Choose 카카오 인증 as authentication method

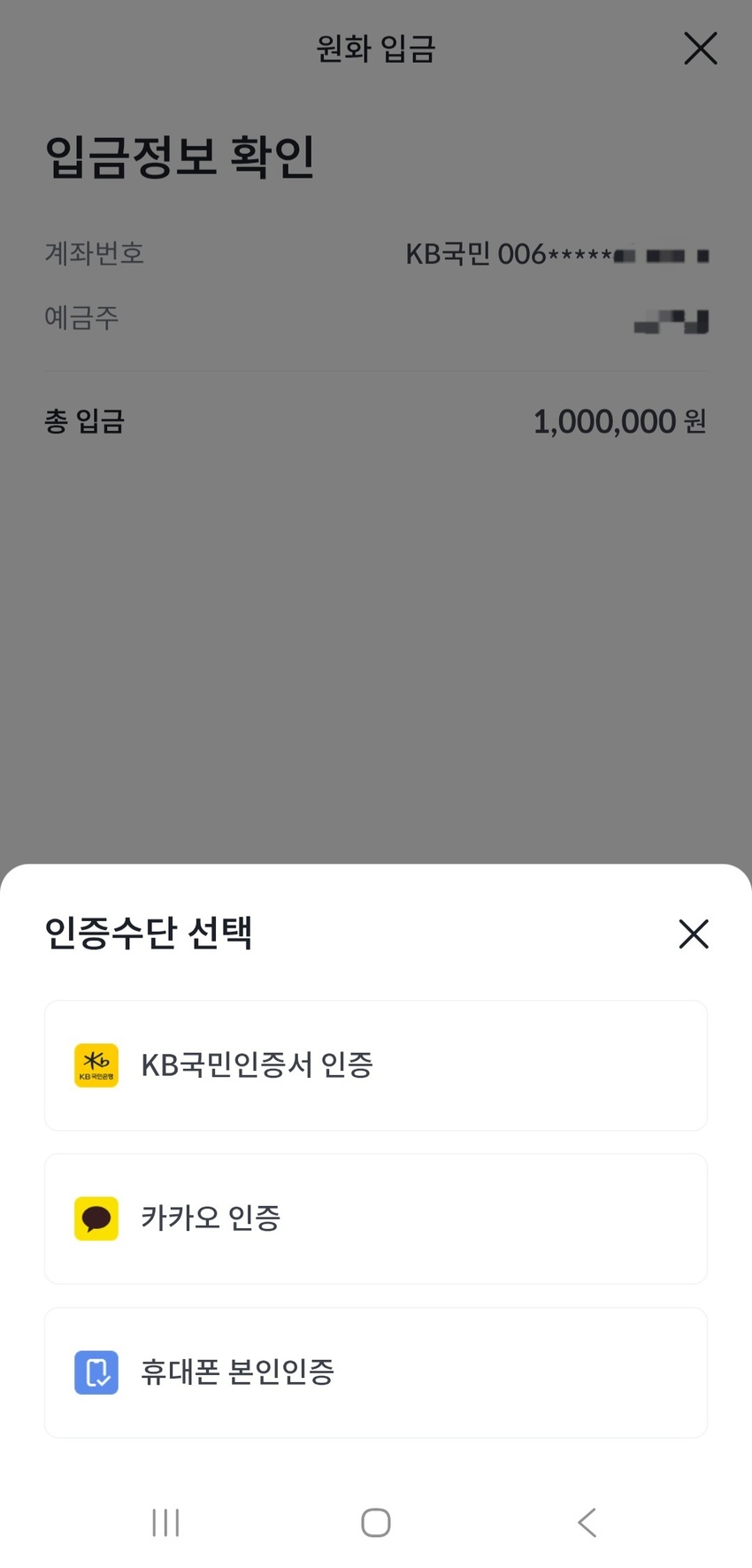(376, 1218)
